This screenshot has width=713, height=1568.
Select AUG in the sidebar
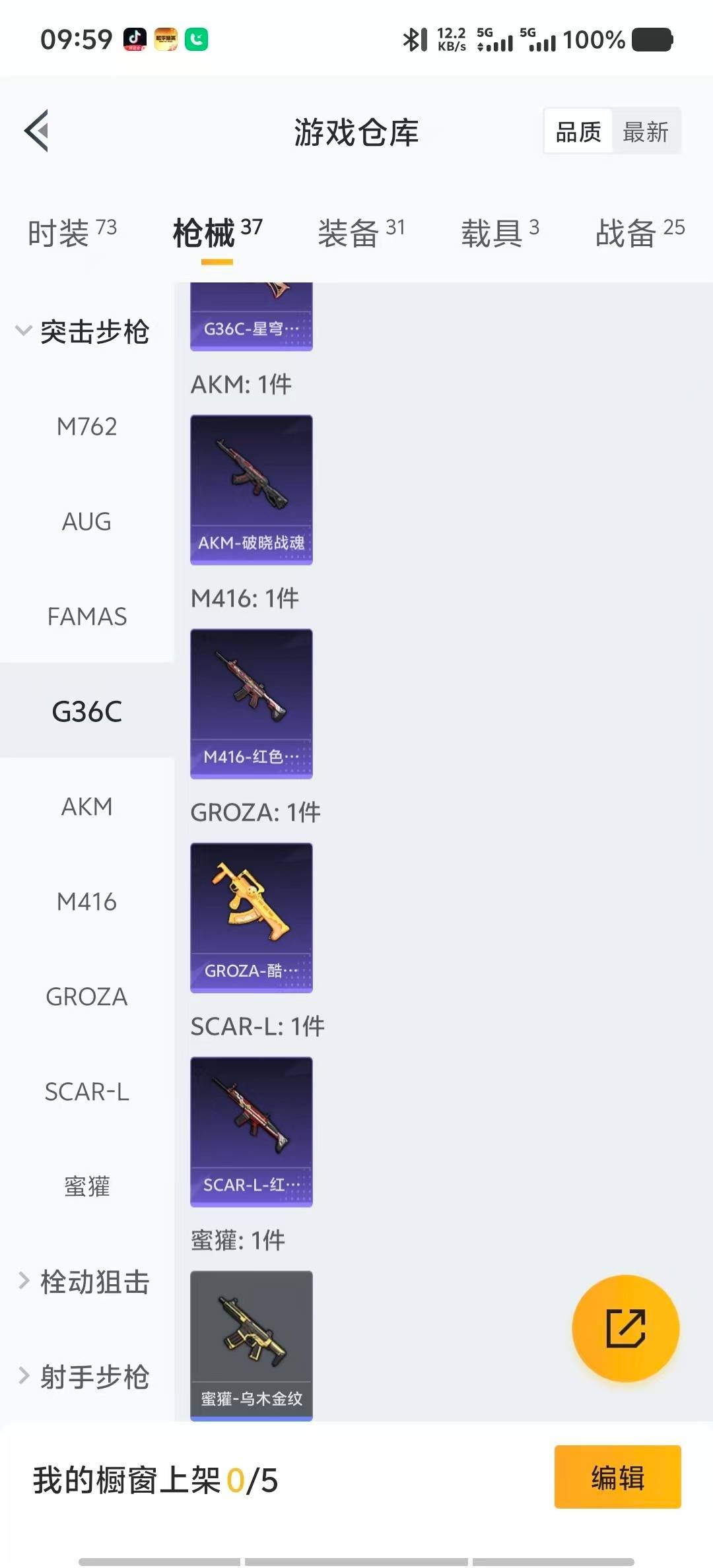point(86,522)
